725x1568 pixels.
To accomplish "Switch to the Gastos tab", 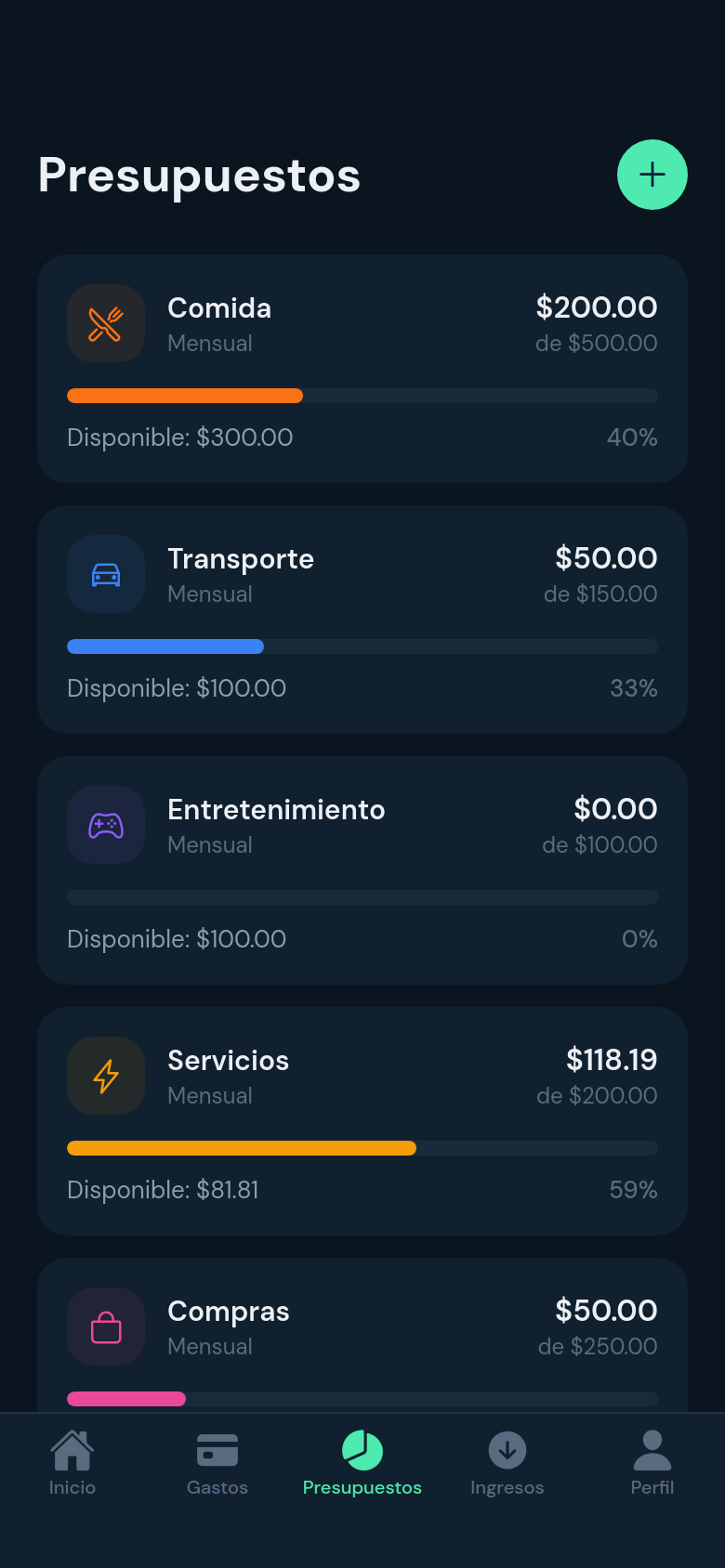I will (217, 1463).
